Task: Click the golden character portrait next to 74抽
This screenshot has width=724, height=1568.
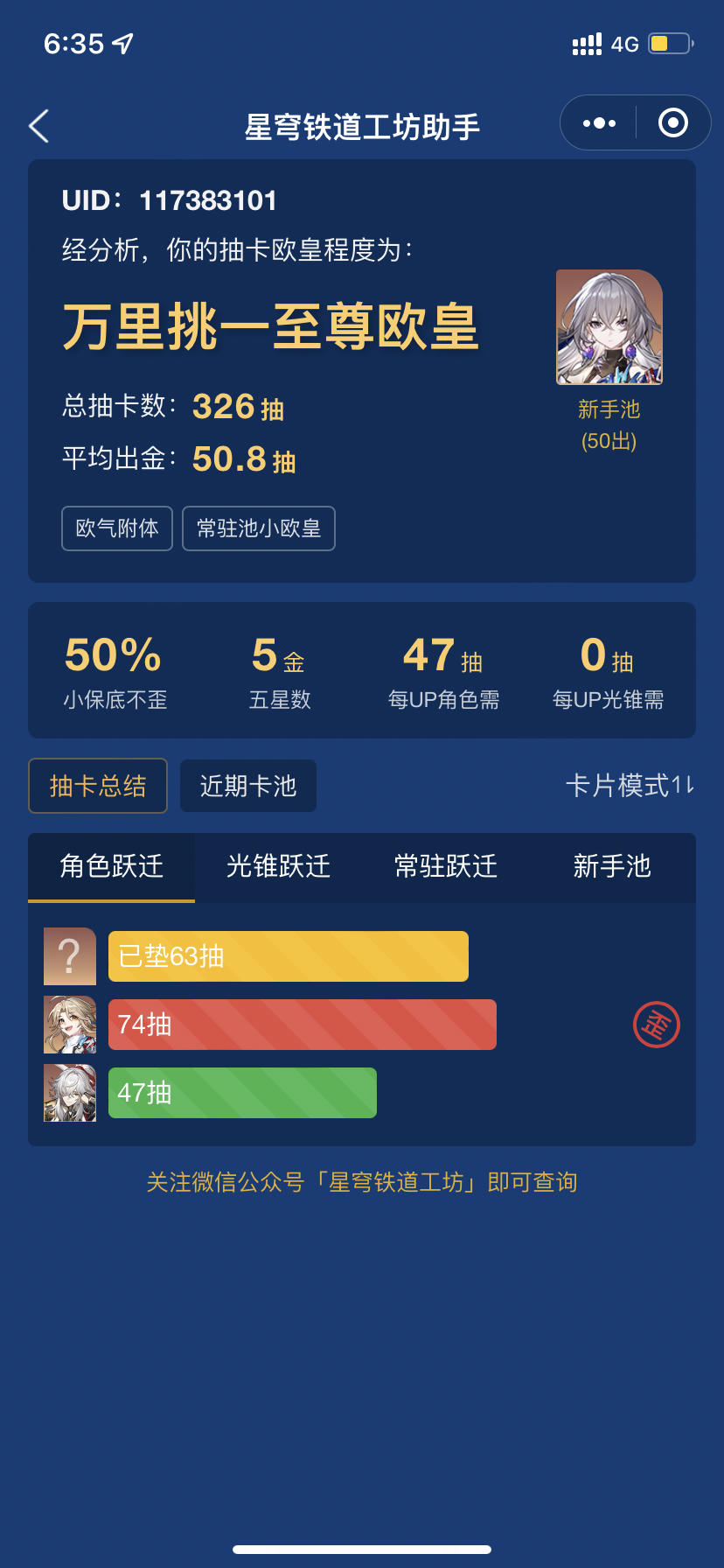Action: [x=69, y=1025]
